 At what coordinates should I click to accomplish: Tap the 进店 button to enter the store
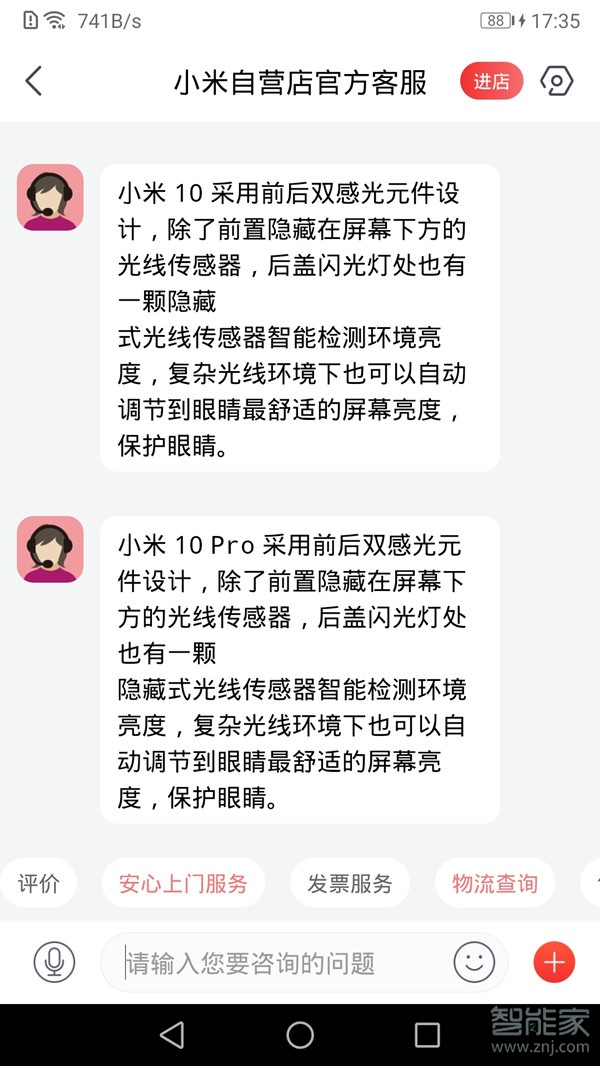(491, 81)
